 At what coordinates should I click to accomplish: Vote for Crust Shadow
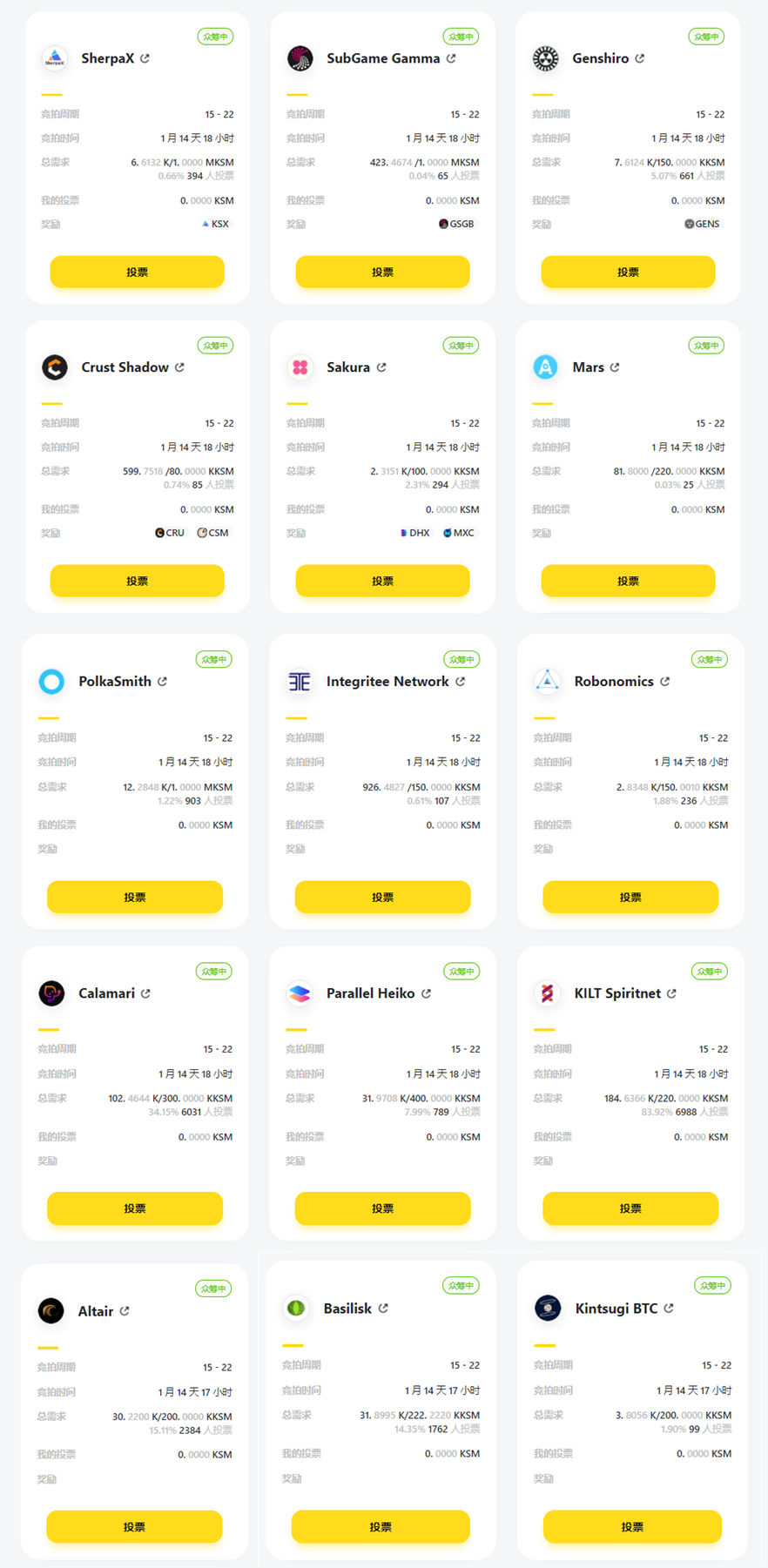click(137, 581)
